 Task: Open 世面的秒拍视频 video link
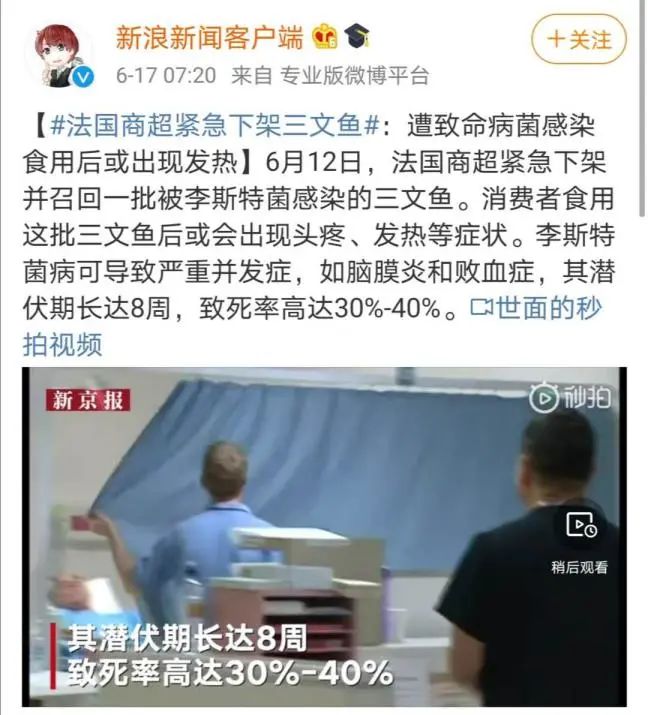click(x=540, y=310)
